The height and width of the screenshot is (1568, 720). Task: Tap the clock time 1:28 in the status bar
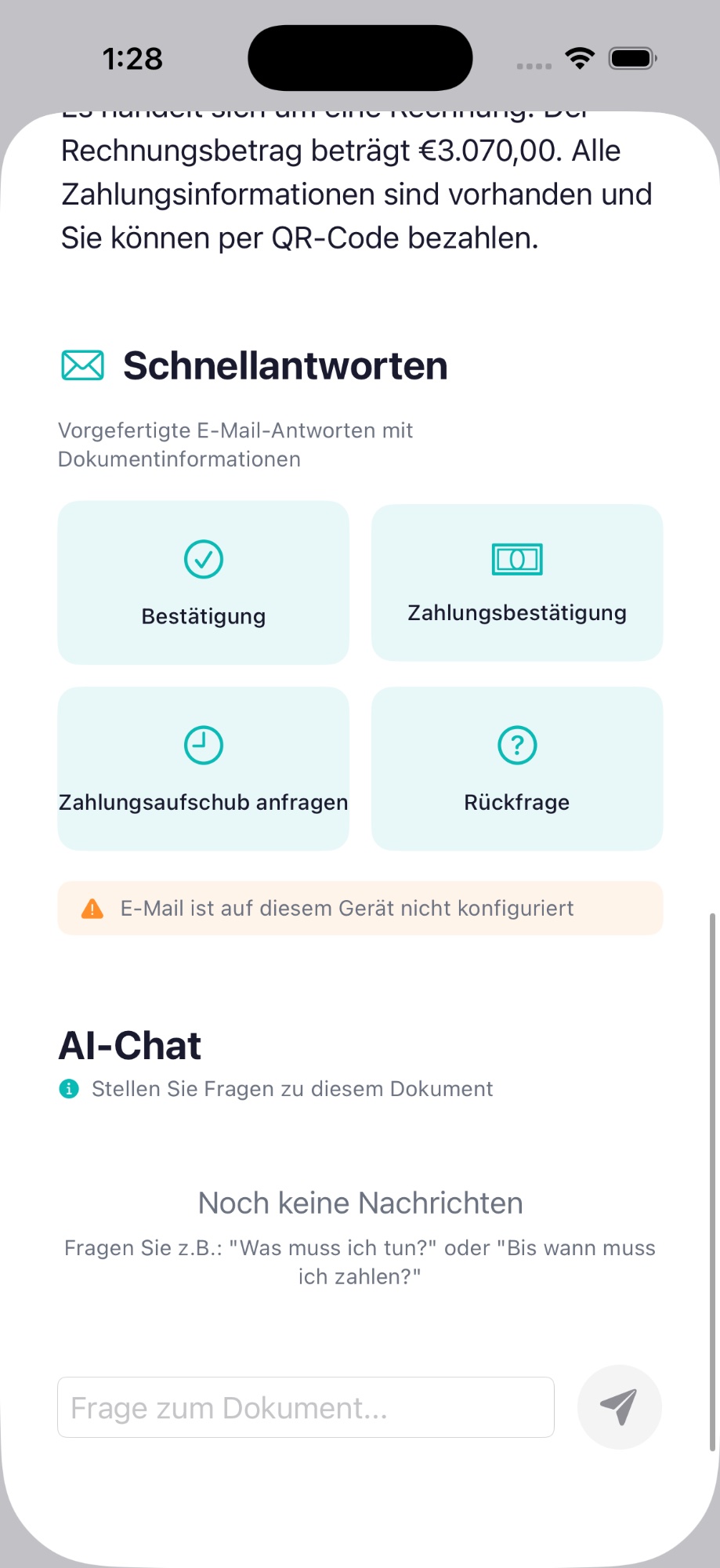click(x=132, y=57)
